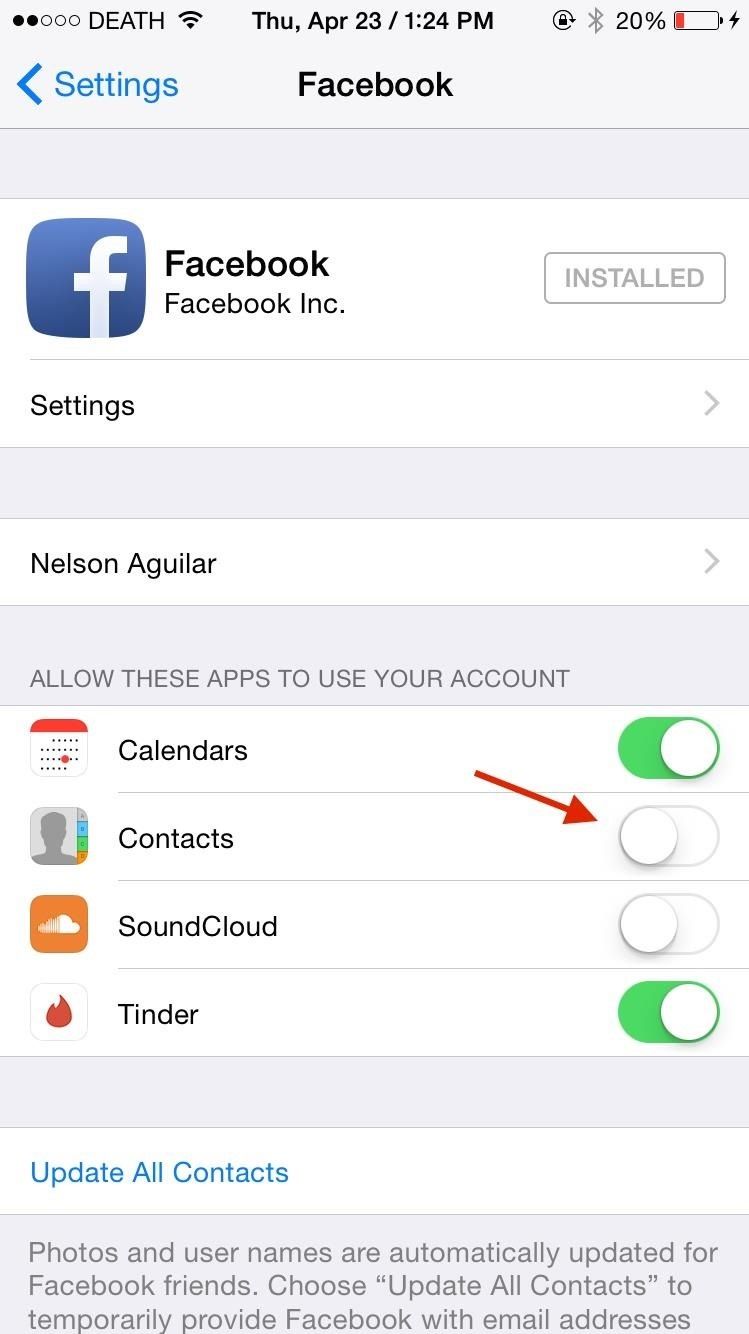Open the Facebook Settings row
The image size is (749, 1334).
[374, 405]
